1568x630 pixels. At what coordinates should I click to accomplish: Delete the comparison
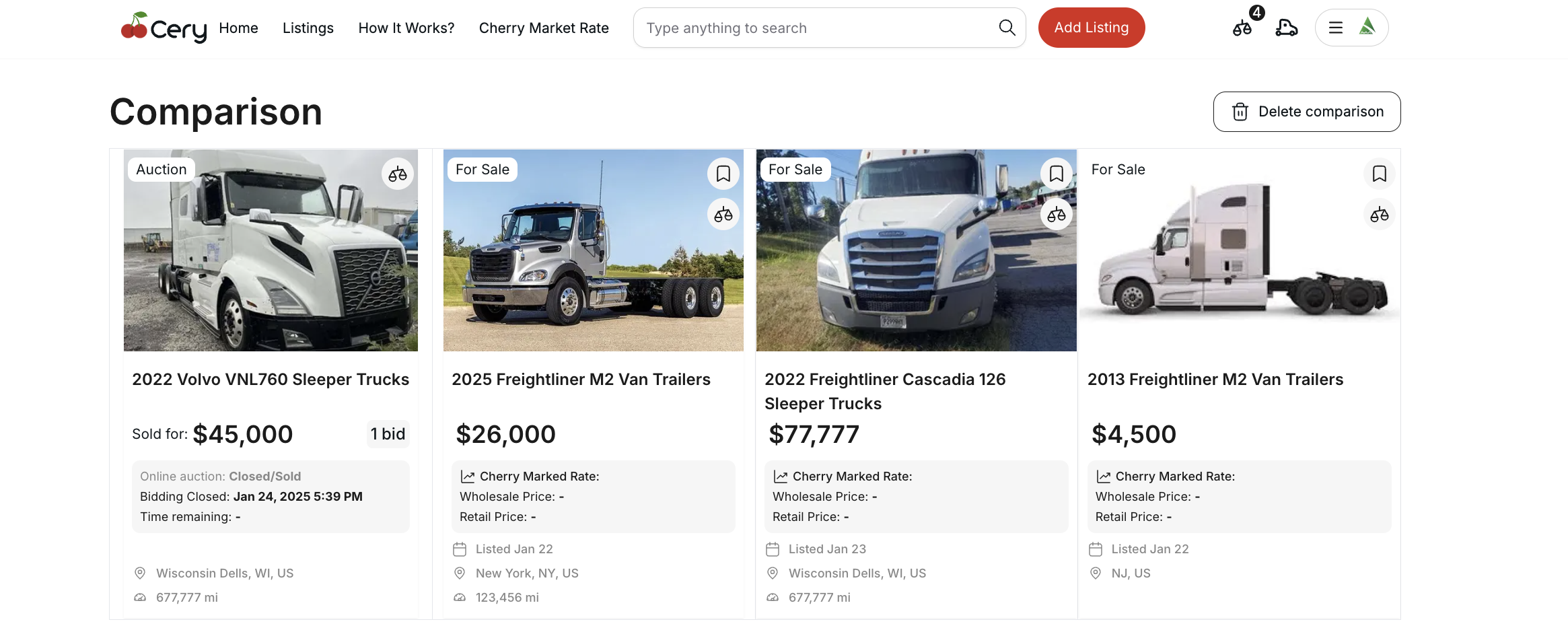coord(1306,112)
